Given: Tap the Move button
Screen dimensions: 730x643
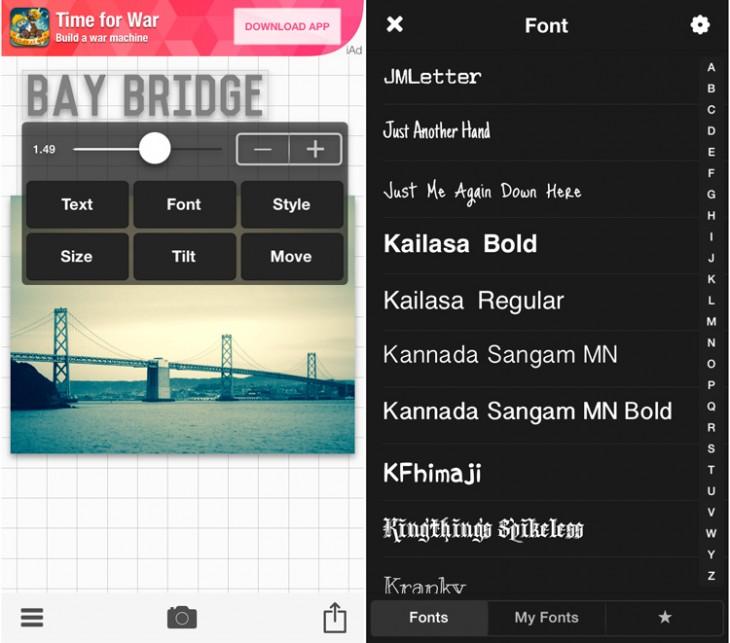Looking at the screenshot, I should tap(291, 256).
